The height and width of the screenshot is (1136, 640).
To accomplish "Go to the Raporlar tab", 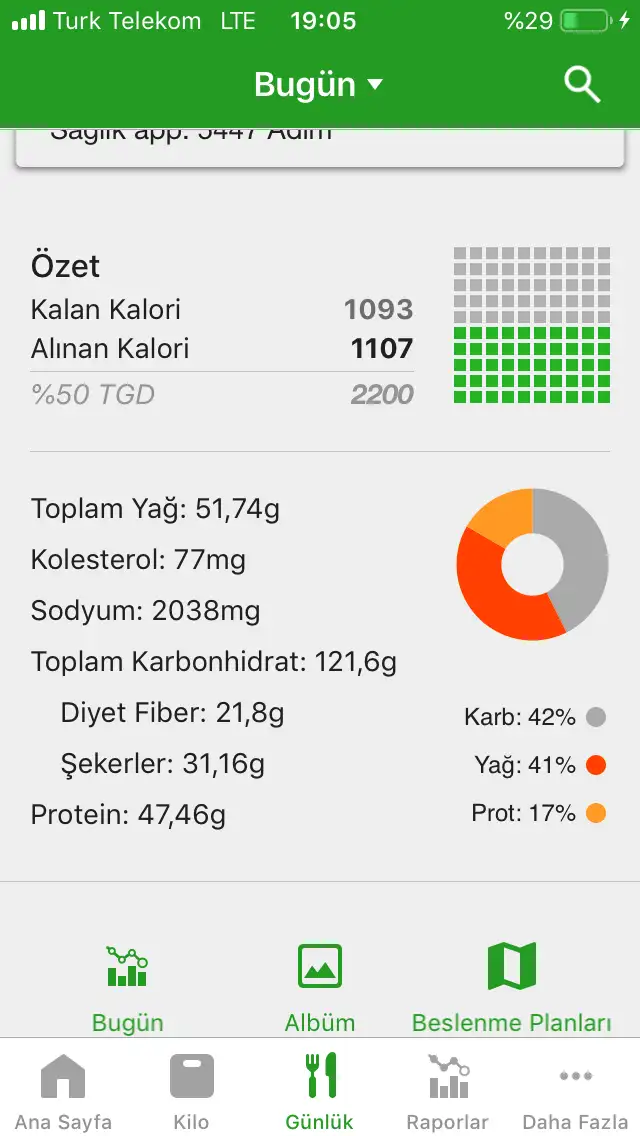I will pos(447,1090).
